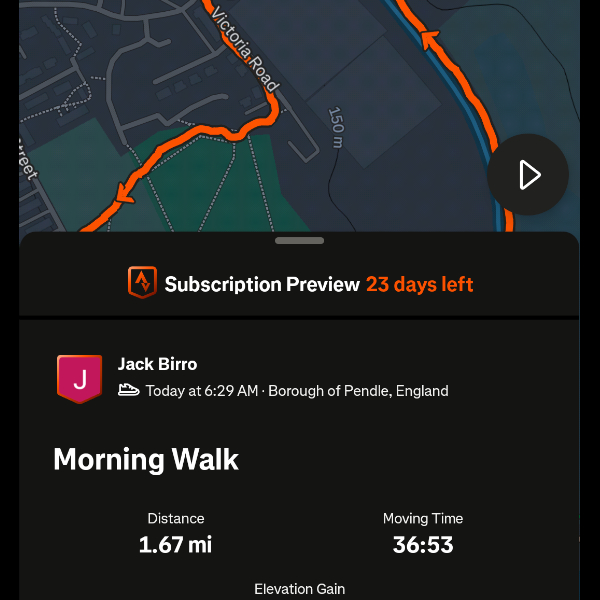Viewport: 600px width, 600px height.
Task: Open the Subscription Preview banner
Action: [x=300, y=284]
